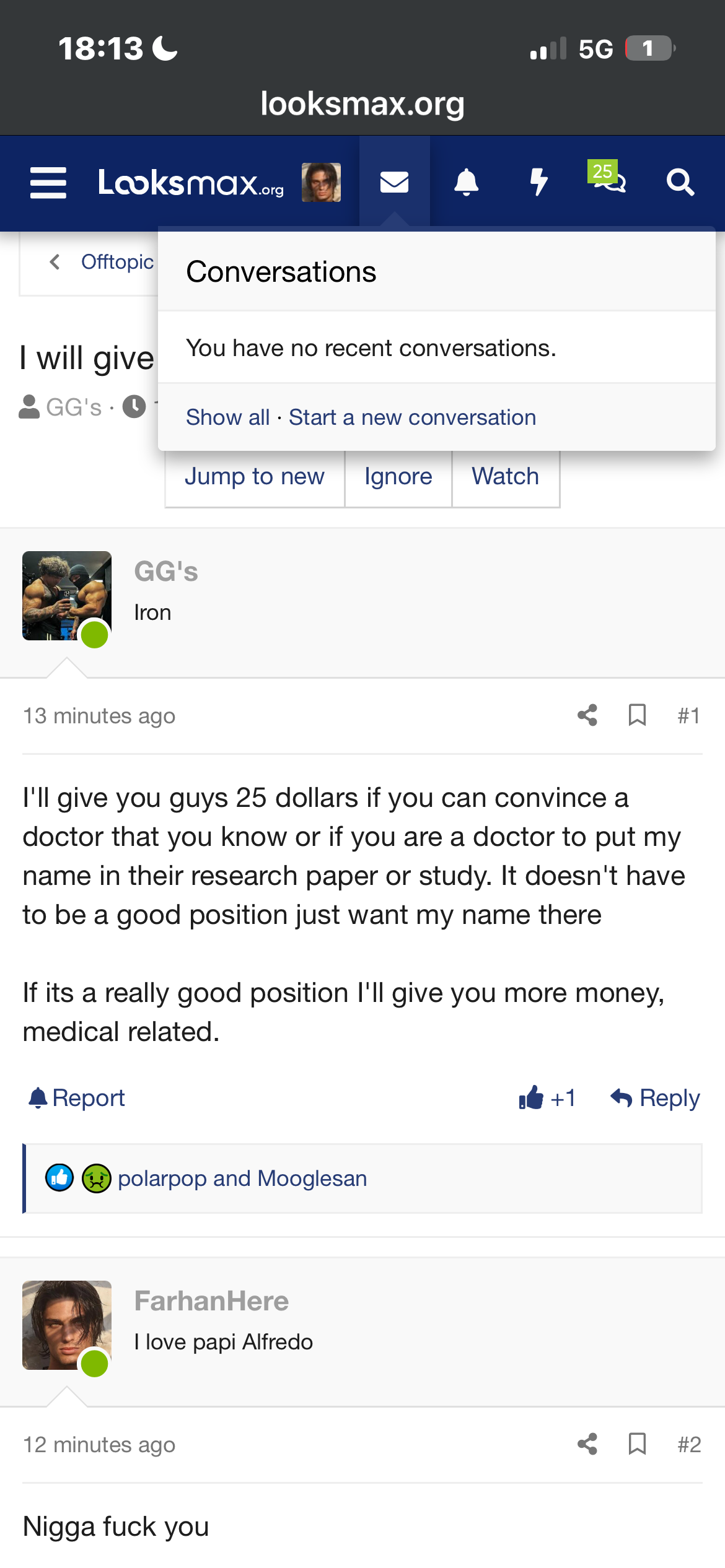The width and height of the screenshot is (725, 1568).
Task: Open the chat icon with 25 badge
Action: (x=607, y=179)
